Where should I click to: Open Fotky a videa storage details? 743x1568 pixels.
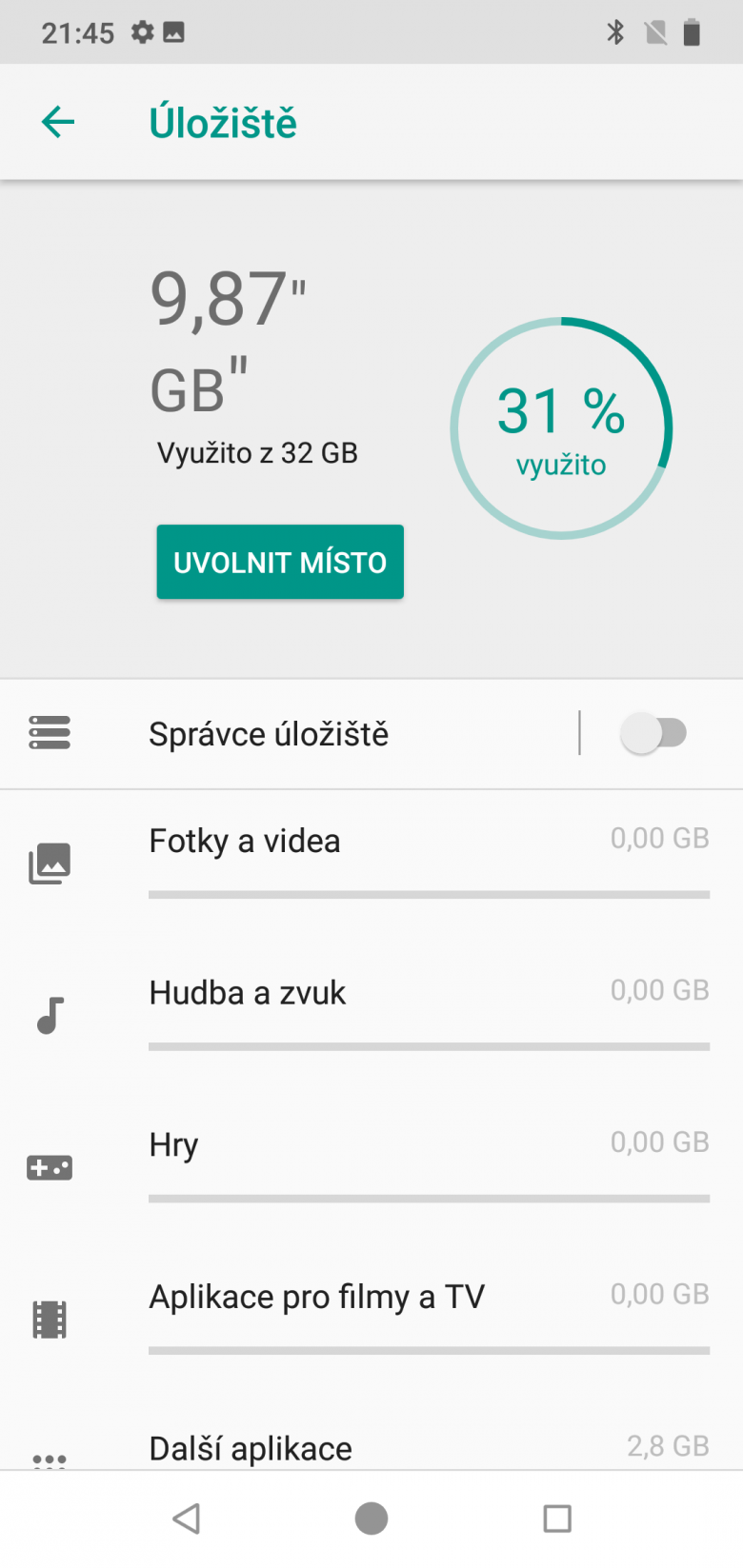[371, 864]
